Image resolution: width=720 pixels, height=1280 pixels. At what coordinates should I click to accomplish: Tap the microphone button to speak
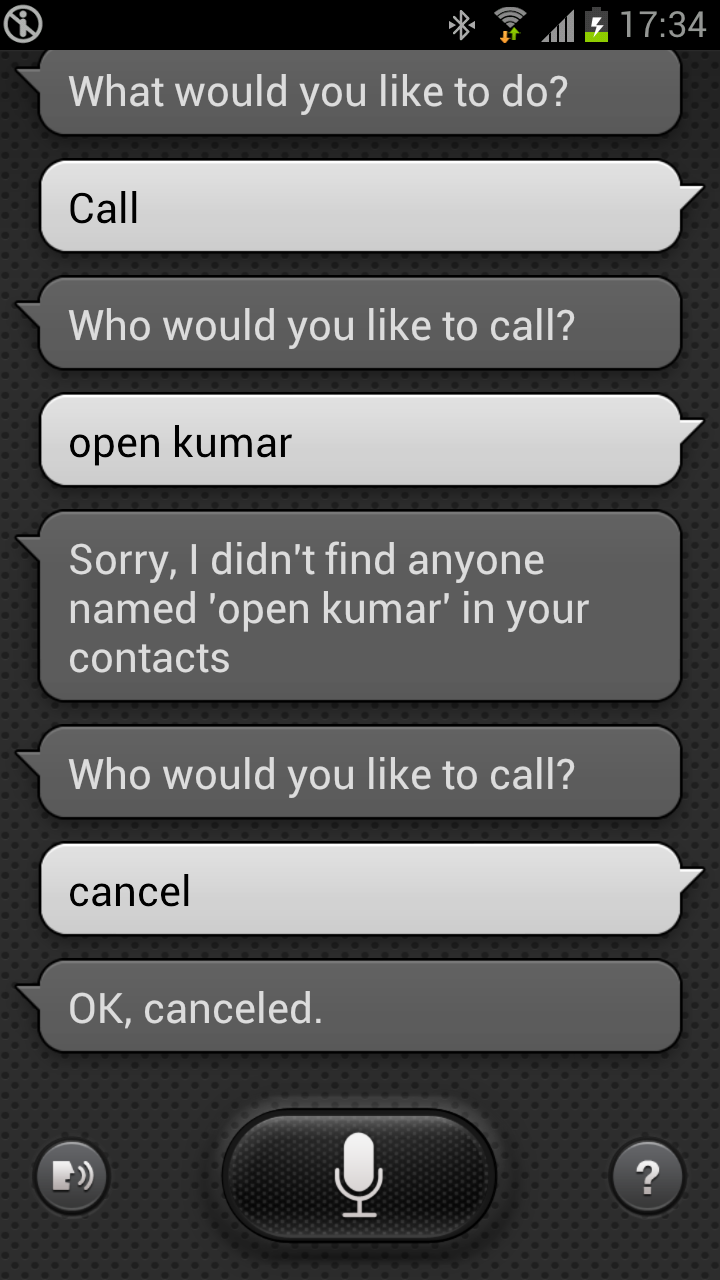(x=359, y=1176)
